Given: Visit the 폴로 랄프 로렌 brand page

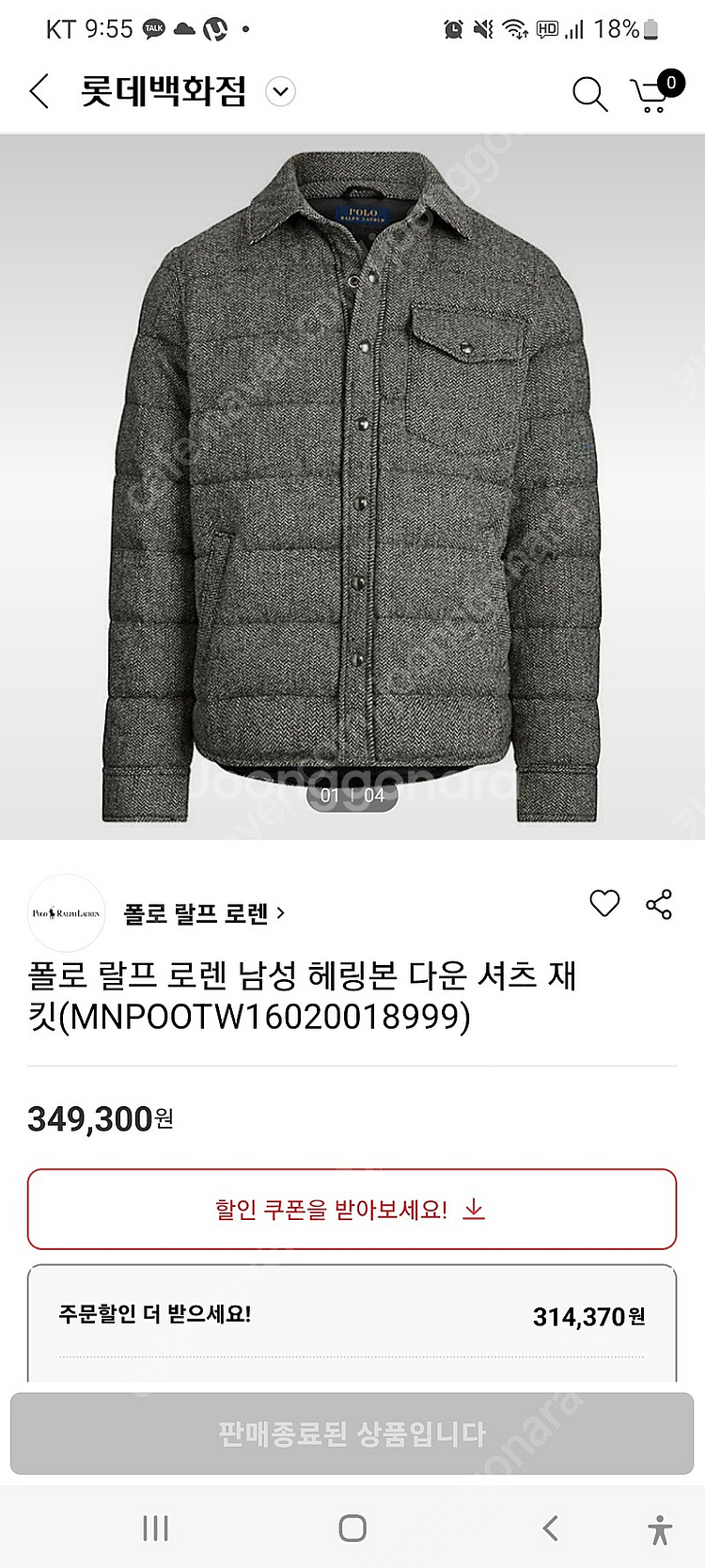Looking at the screenshot, I should 204,913.
